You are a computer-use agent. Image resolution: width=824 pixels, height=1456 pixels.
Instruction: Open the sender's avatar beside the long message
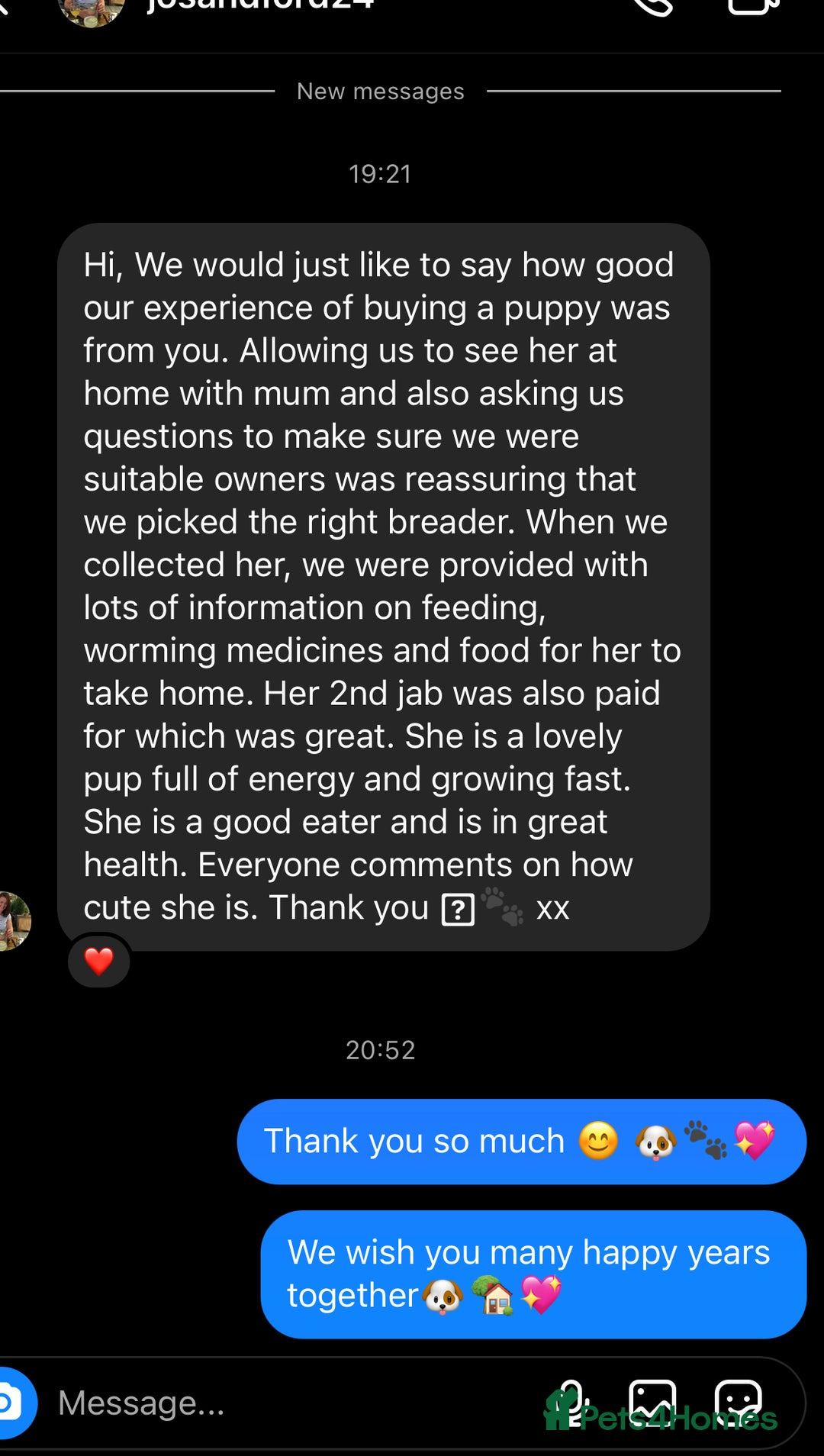point(12,921)
